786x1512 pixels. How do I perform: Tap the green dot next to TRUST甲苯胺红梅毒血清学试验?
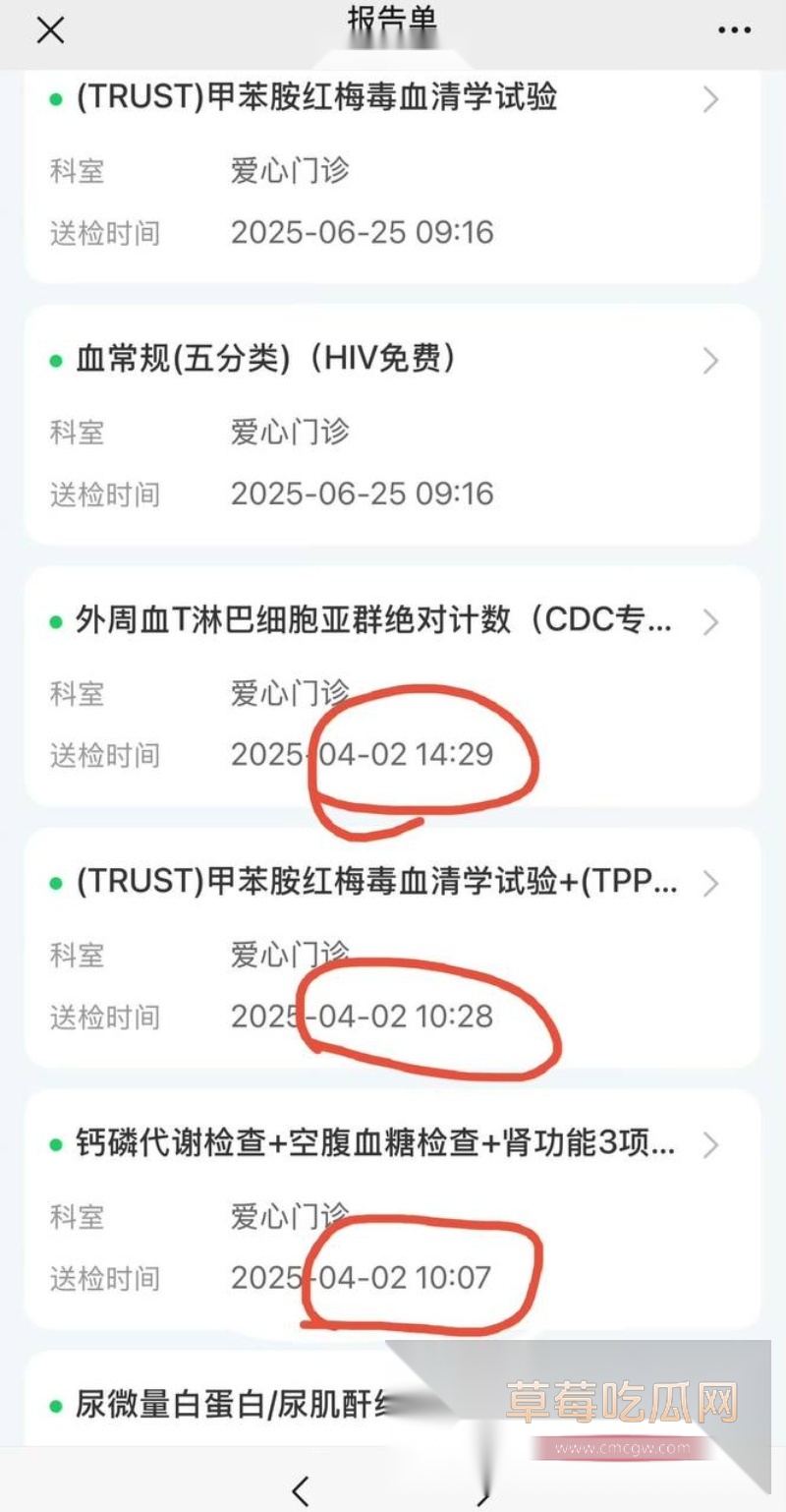pos(54,97)
